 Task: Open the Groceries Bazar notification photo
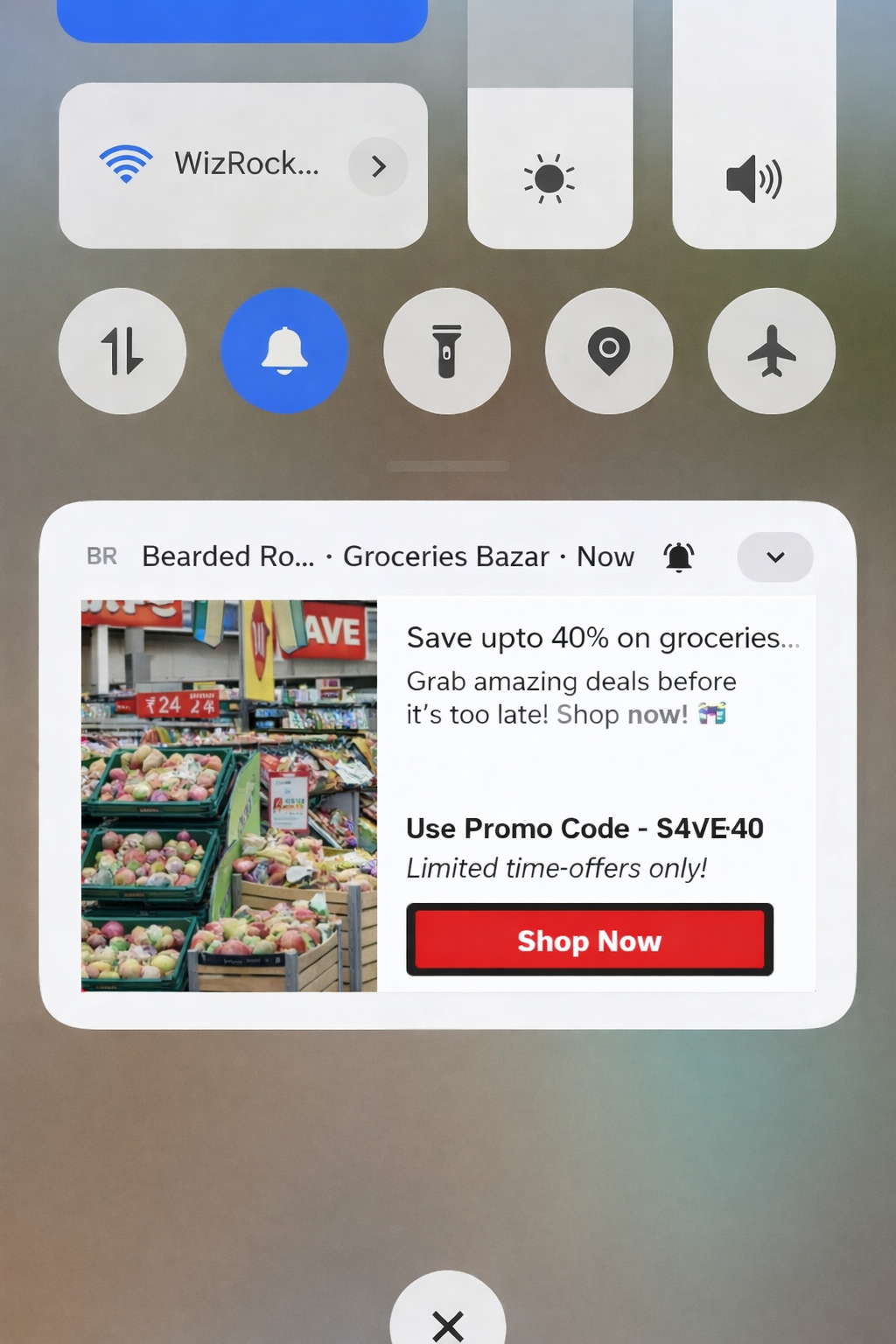click(229, 794)
